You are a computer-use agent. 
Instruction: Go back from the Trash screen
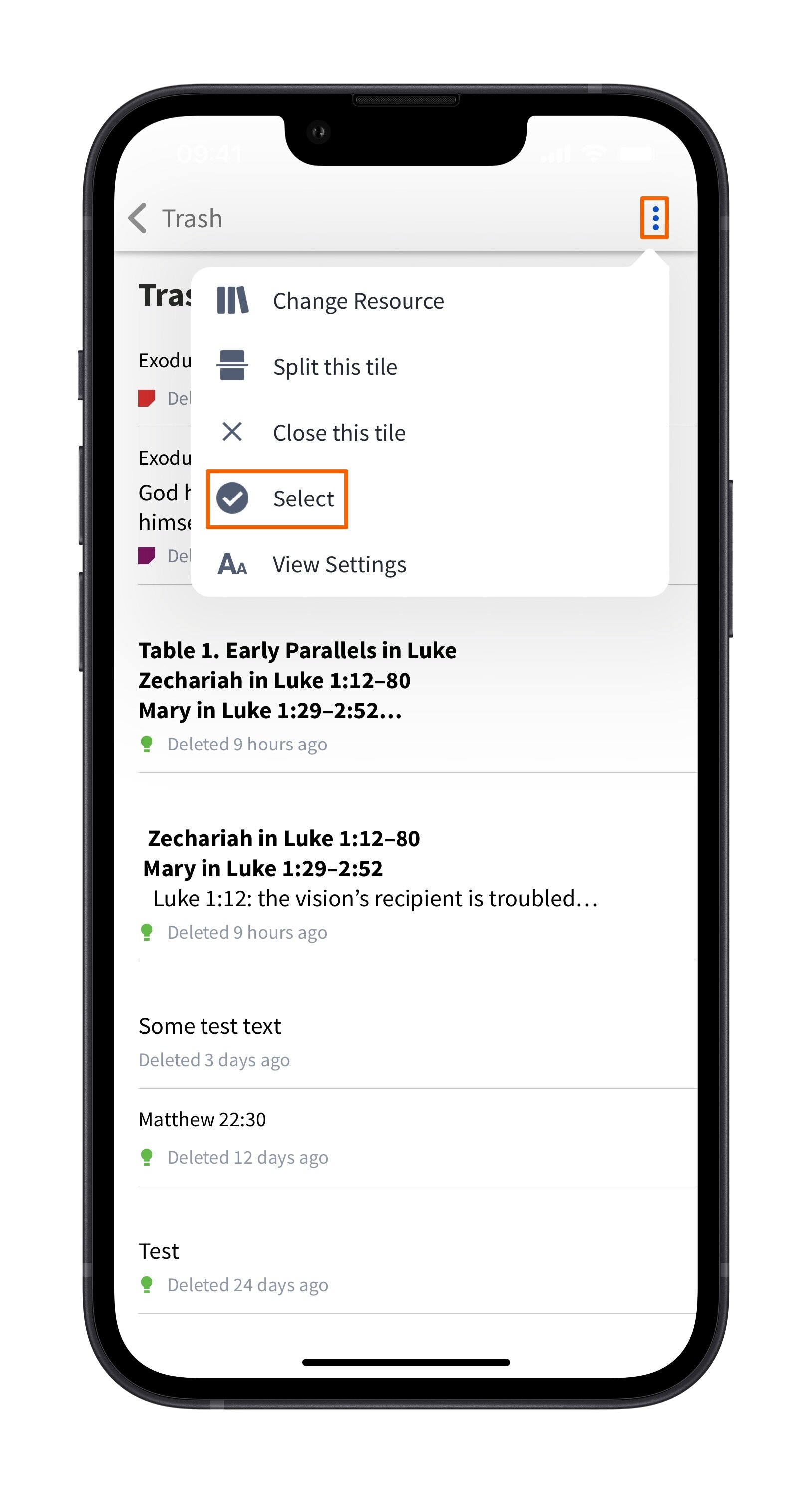(x=138, y=218)
